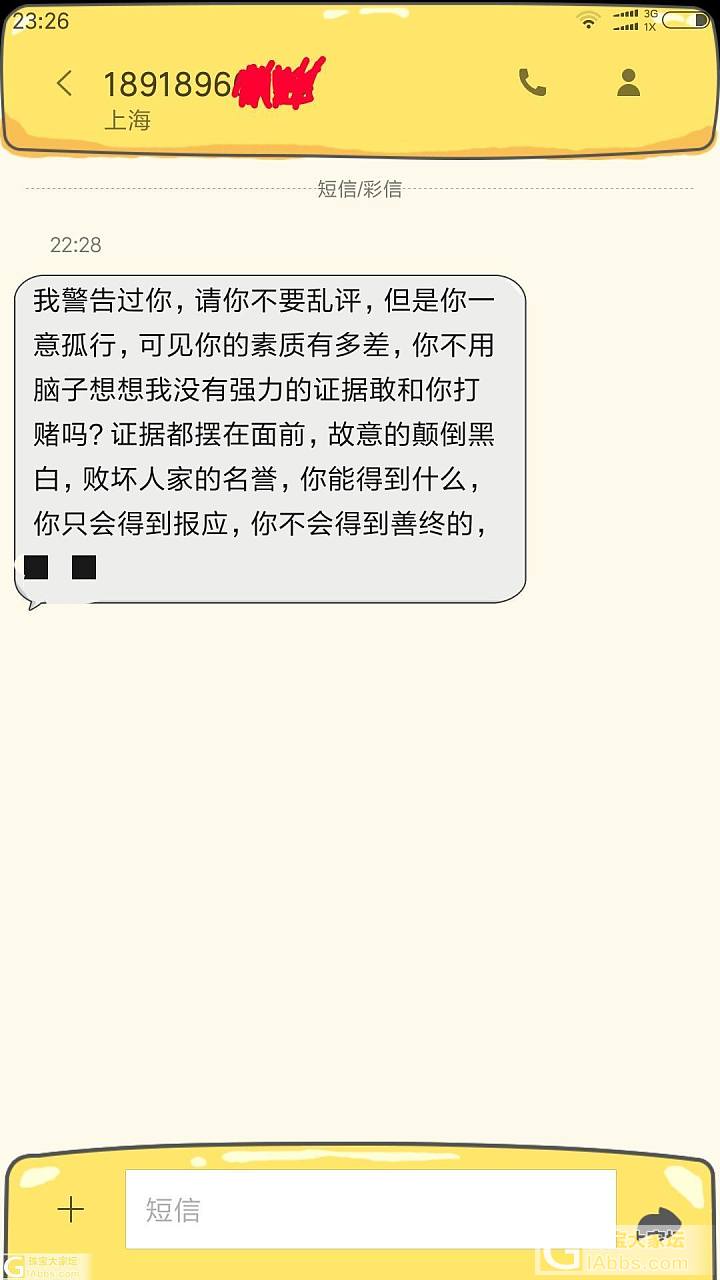Focus the 短信 text input field

click(370, 1210)
